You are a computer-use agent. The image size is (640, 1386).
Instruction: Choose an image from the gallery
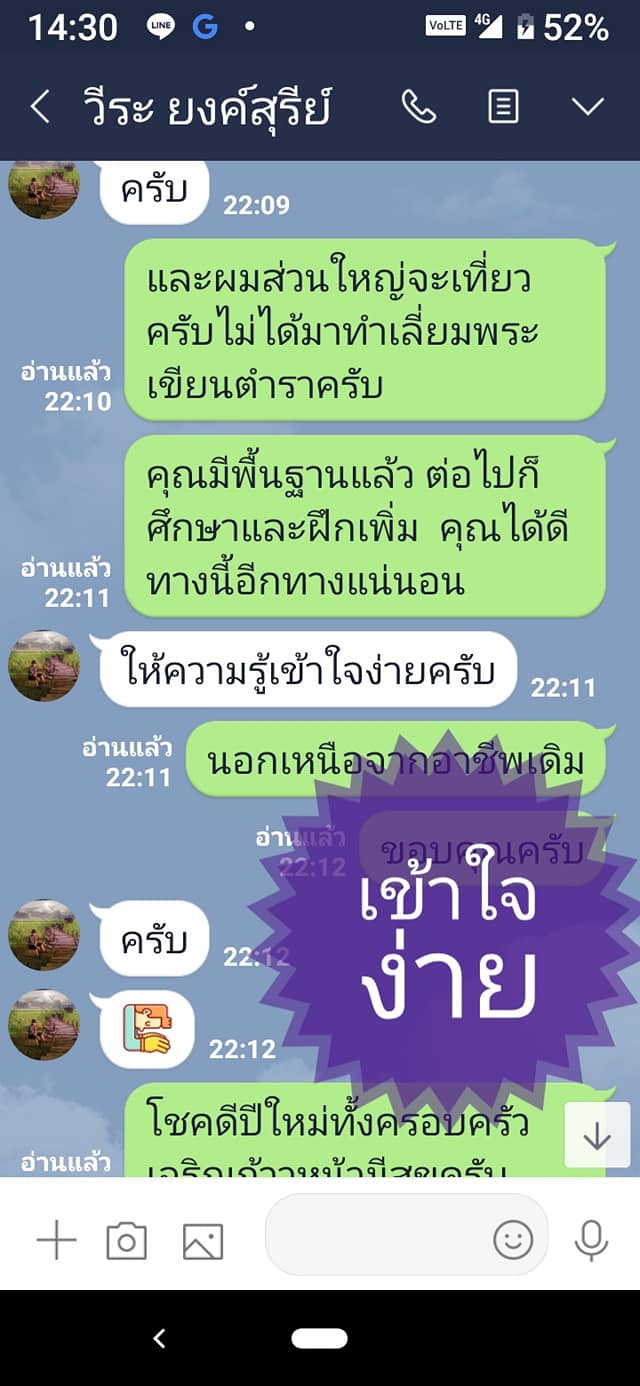click(x=203, y=1241)
